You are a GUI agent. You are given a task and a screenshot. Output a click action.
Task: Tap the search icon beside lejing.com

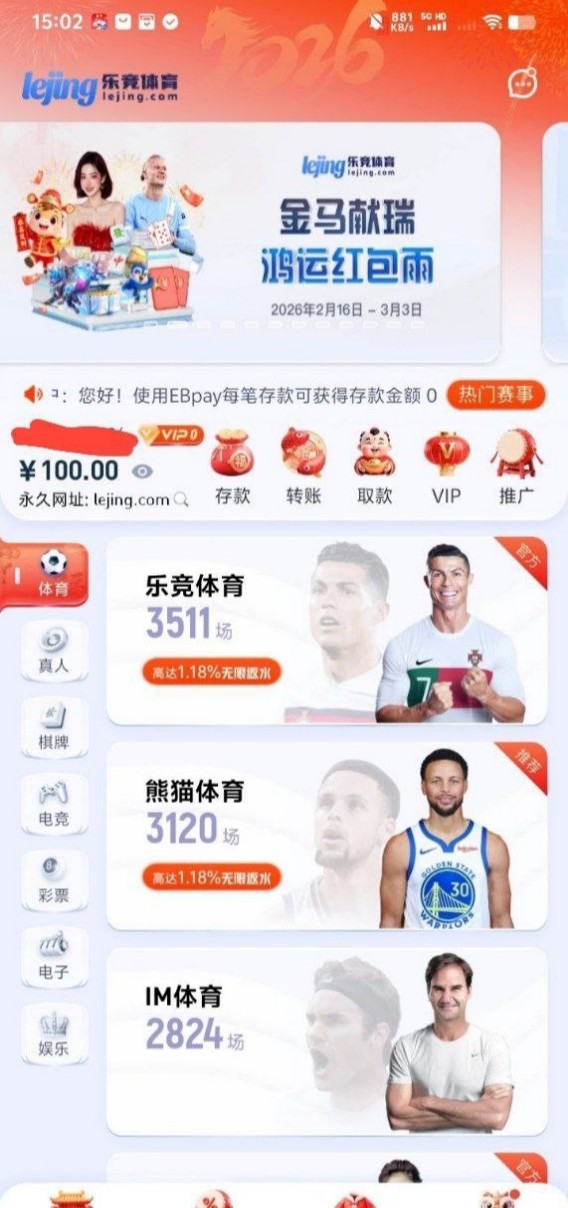coord(180,500)
